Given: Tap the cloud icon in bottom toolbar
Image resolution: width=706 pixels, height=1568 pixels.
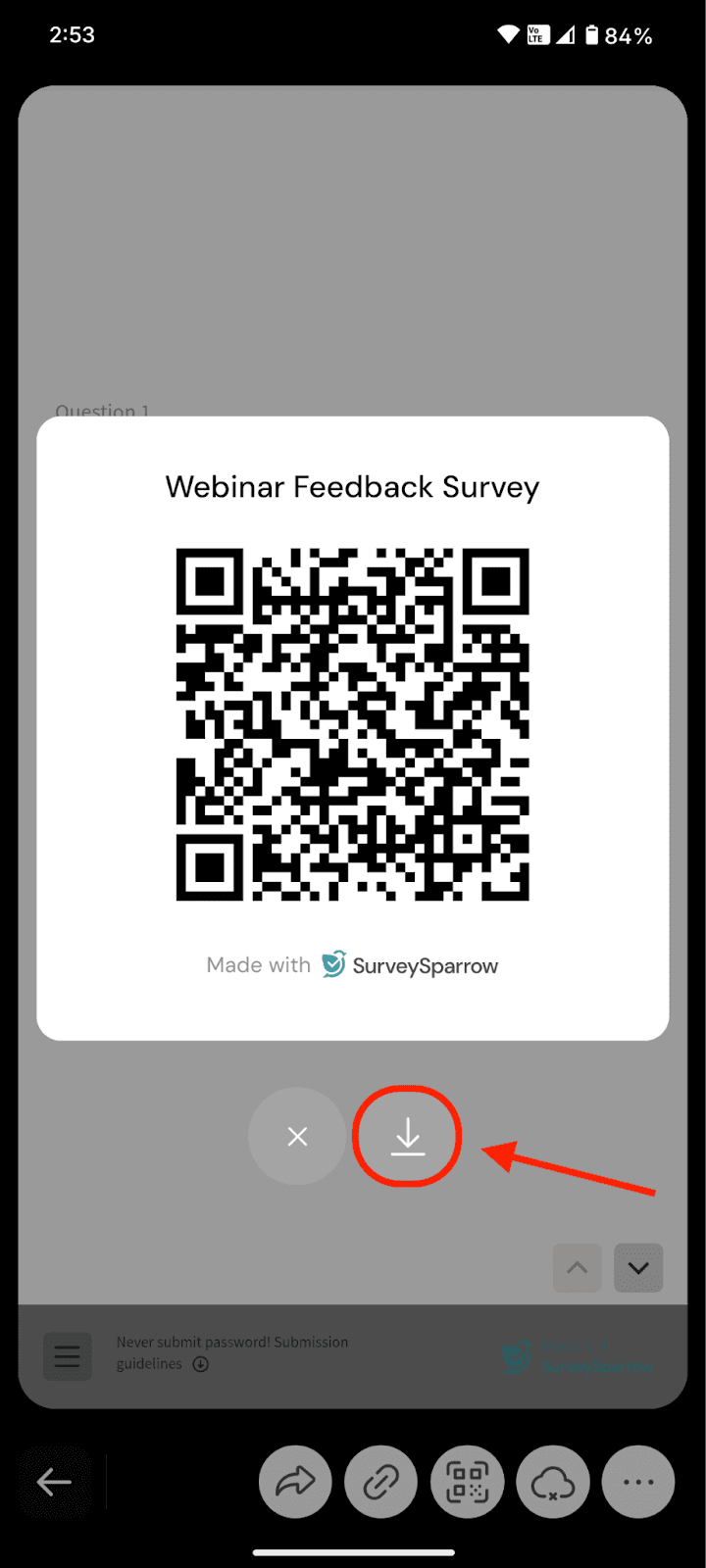Looking at the screenshot, I should (552, 1483).
